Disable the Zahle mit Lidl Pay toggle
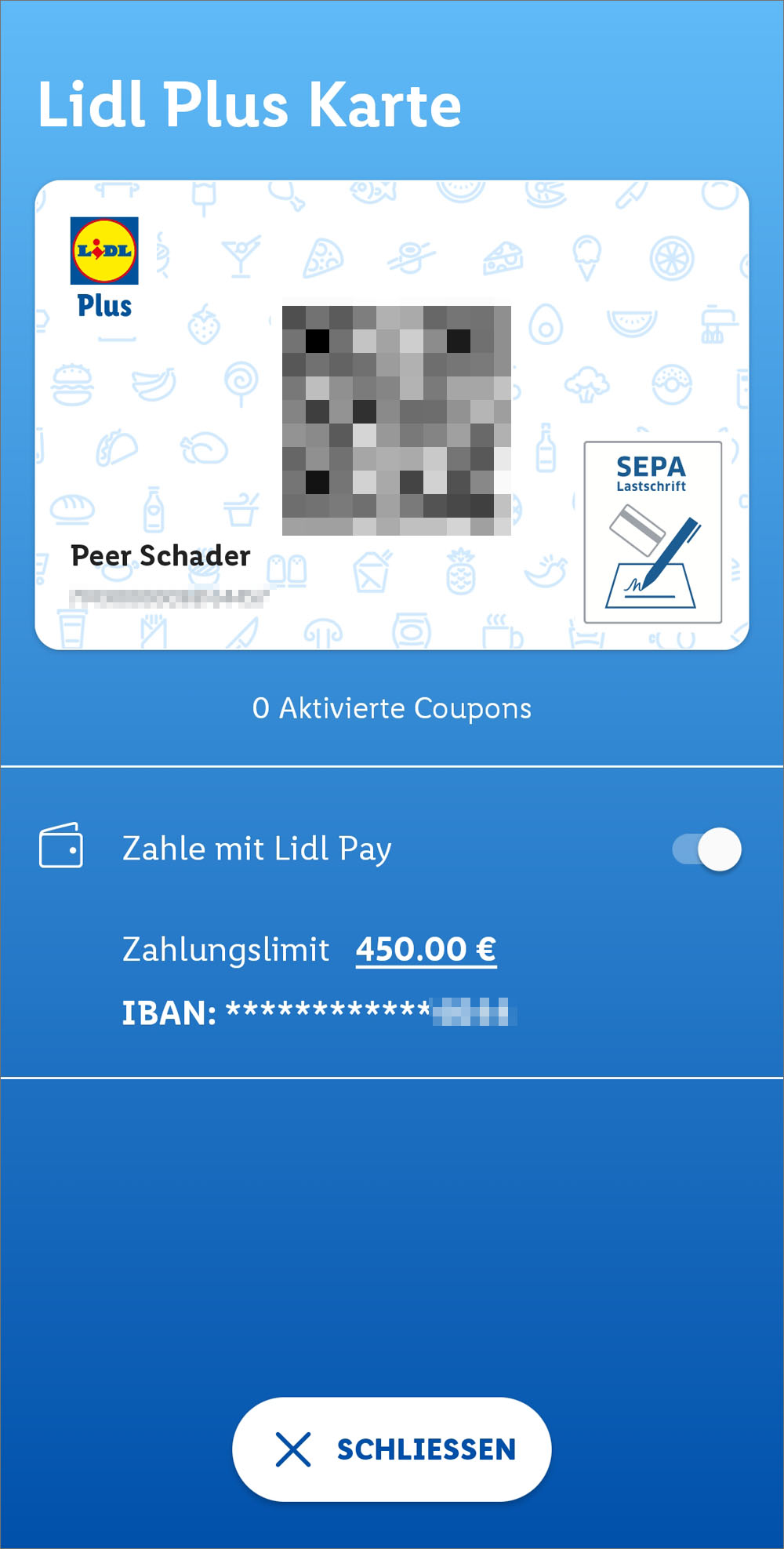Screen dimensions: 784x1549 [x=706, y=848]
